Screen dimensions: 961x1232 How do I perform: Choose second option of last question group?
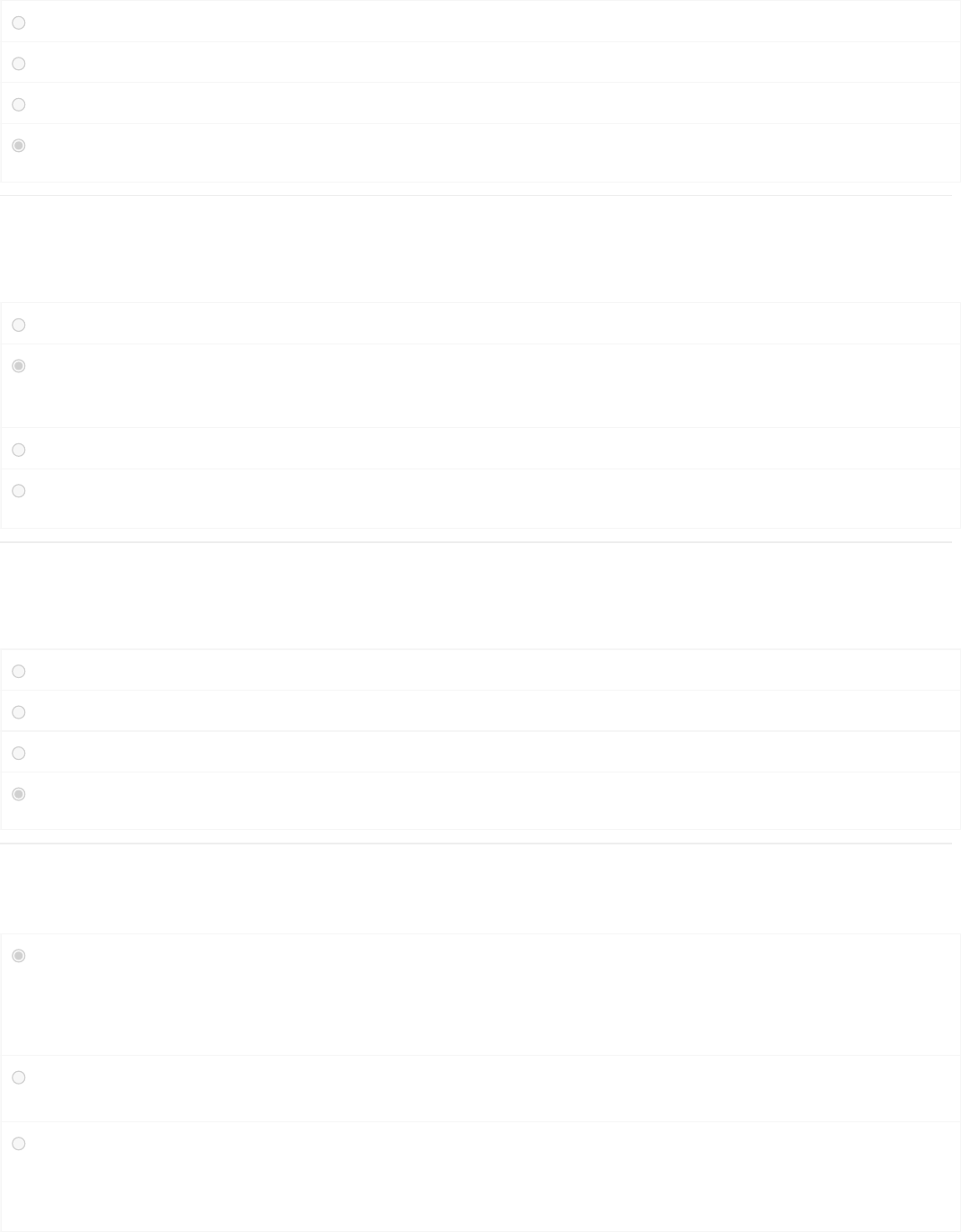[x=19, y=1077]
